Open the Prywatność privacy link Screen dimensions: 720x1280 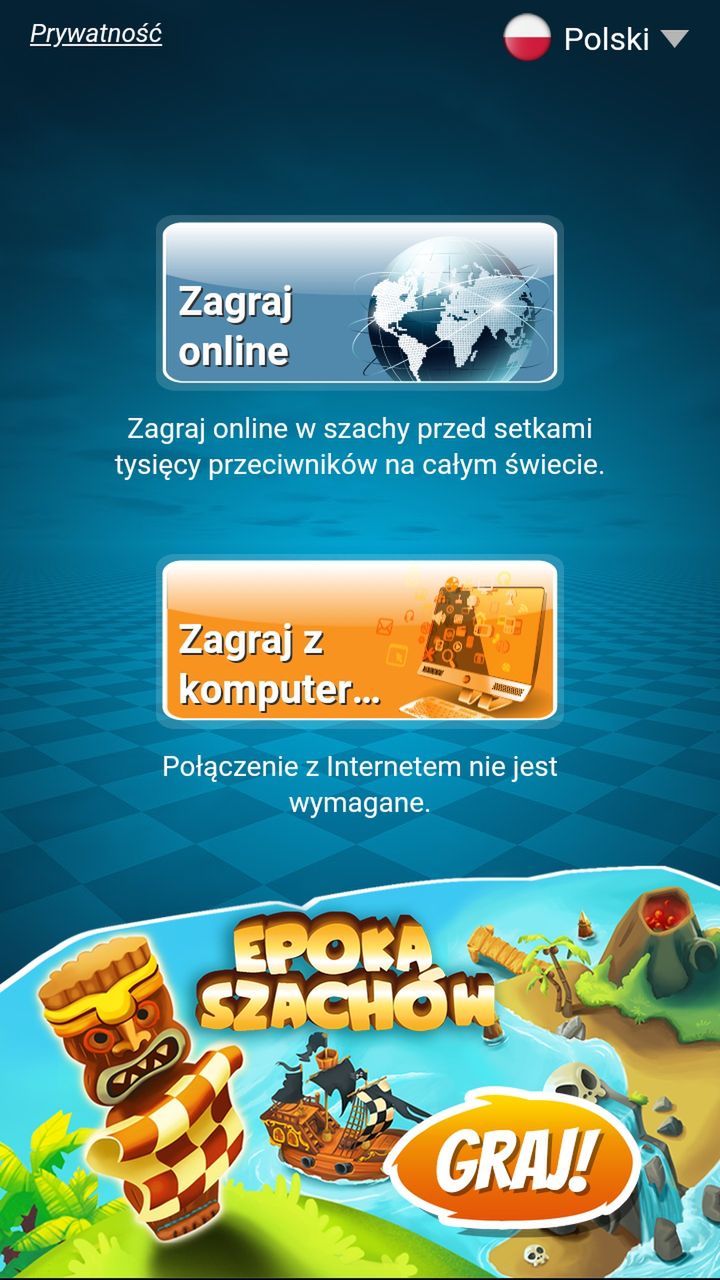(96, 34)
